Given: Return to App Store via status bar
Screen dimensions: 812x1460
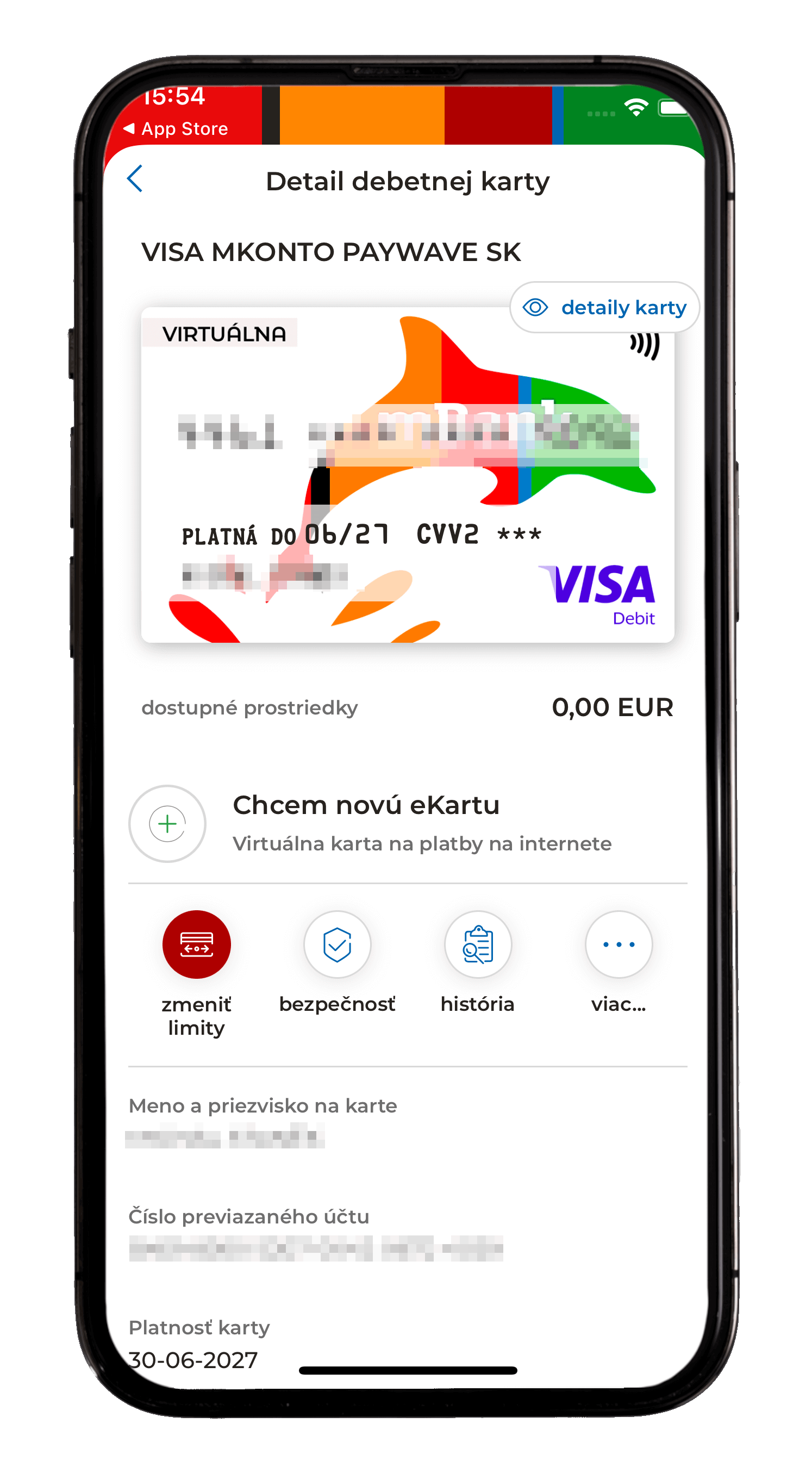Looking at the screenshot, I should click(x=176, y=129).
